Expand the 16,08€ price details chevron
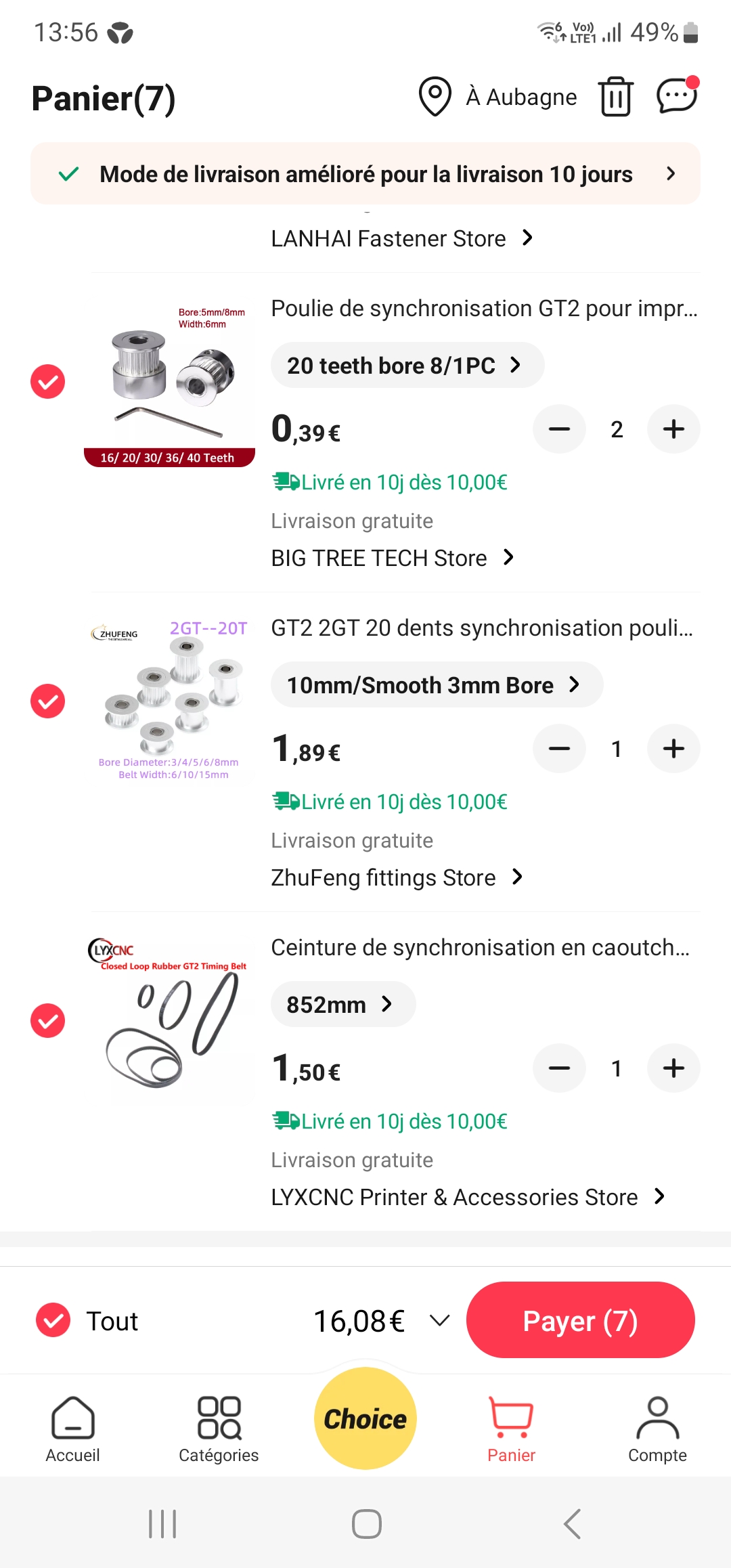The image size is (731, 1568). pos(439,1320)
